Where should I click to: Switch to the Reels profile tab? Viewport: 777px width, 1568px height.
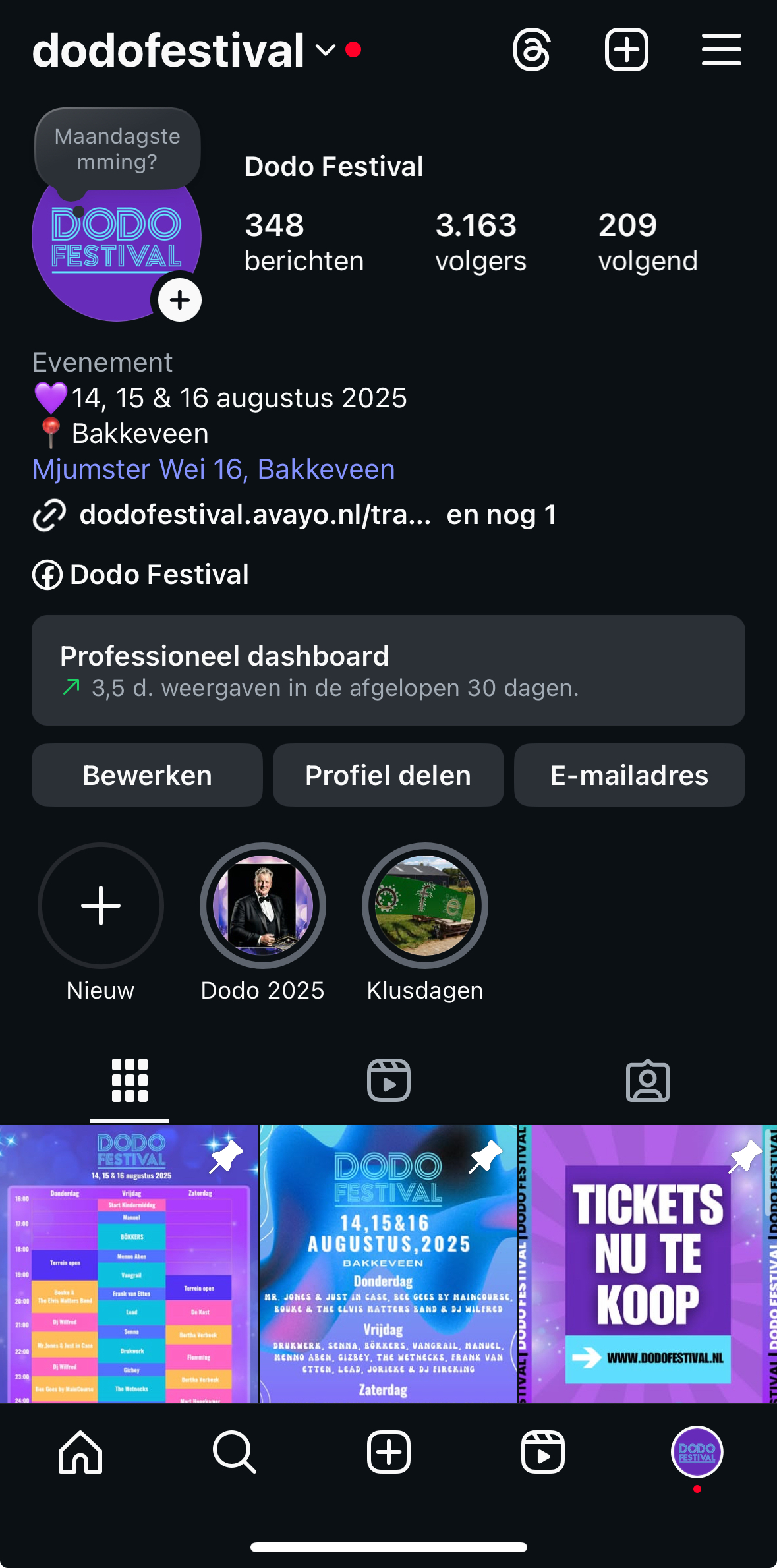tap(388, 1080)
